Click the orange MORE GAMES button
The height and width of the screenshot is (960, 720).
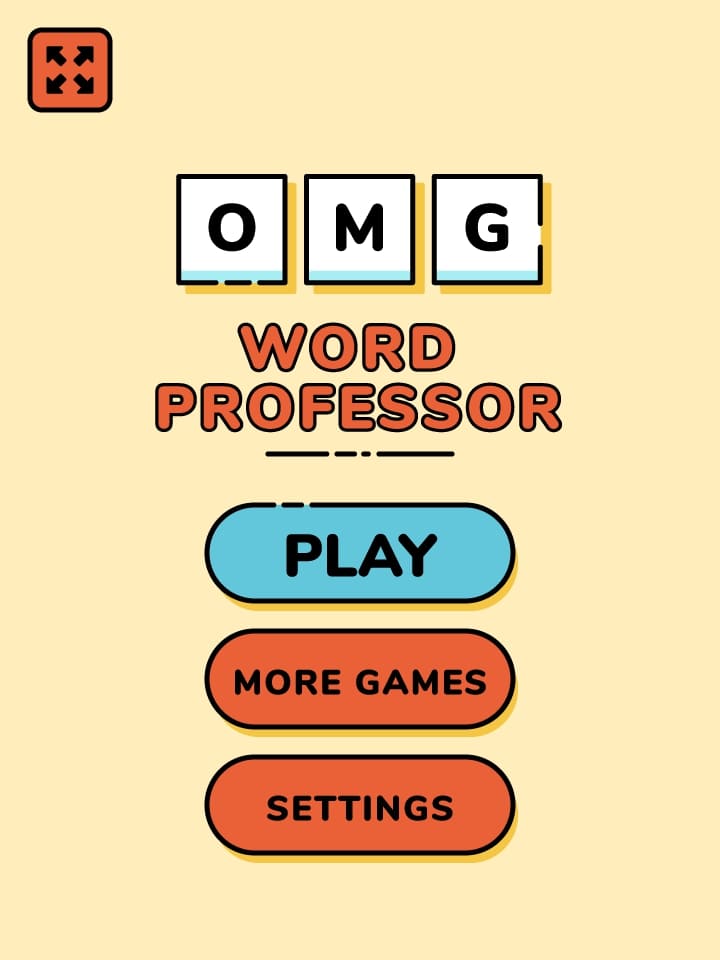tap(360, 681)
